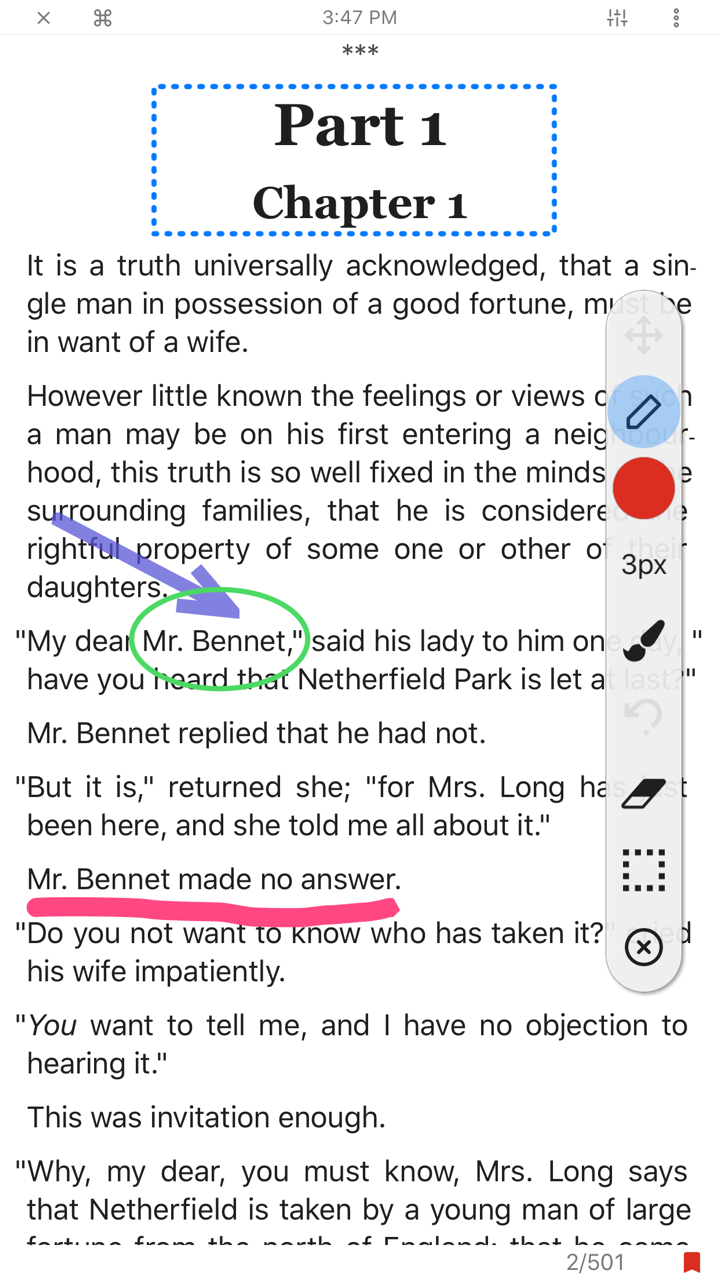Grab the toolbar move handle arrows

click(x=644, y=334)
